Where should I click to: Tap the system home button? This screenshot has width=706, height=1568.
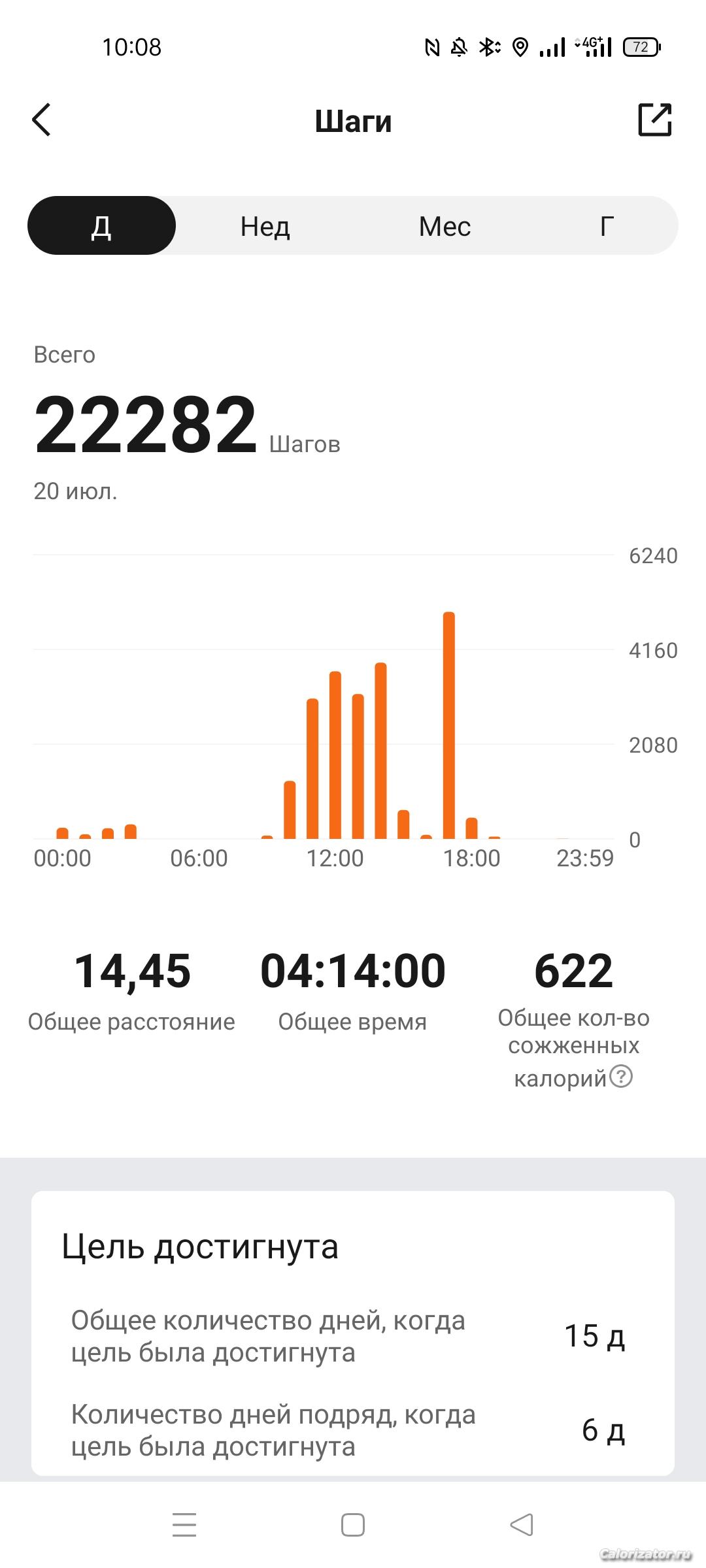click(x=353, y=1526)
